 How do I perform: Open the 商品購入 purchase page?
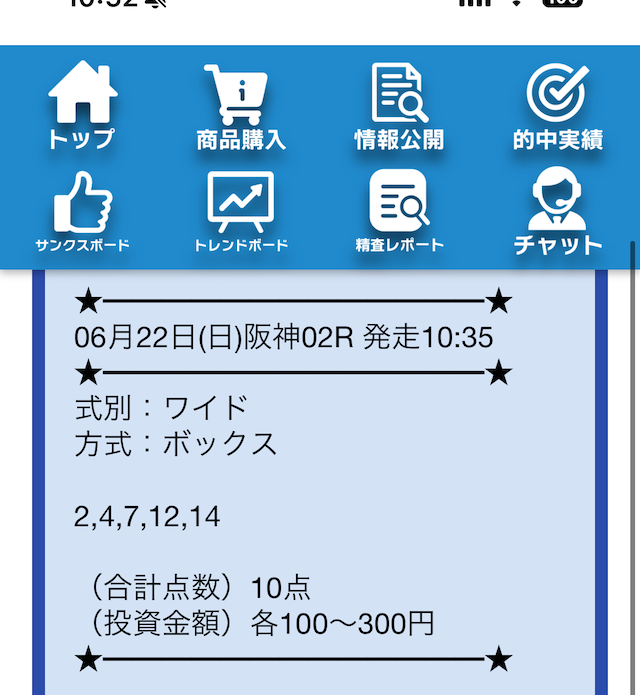[241, 105]
